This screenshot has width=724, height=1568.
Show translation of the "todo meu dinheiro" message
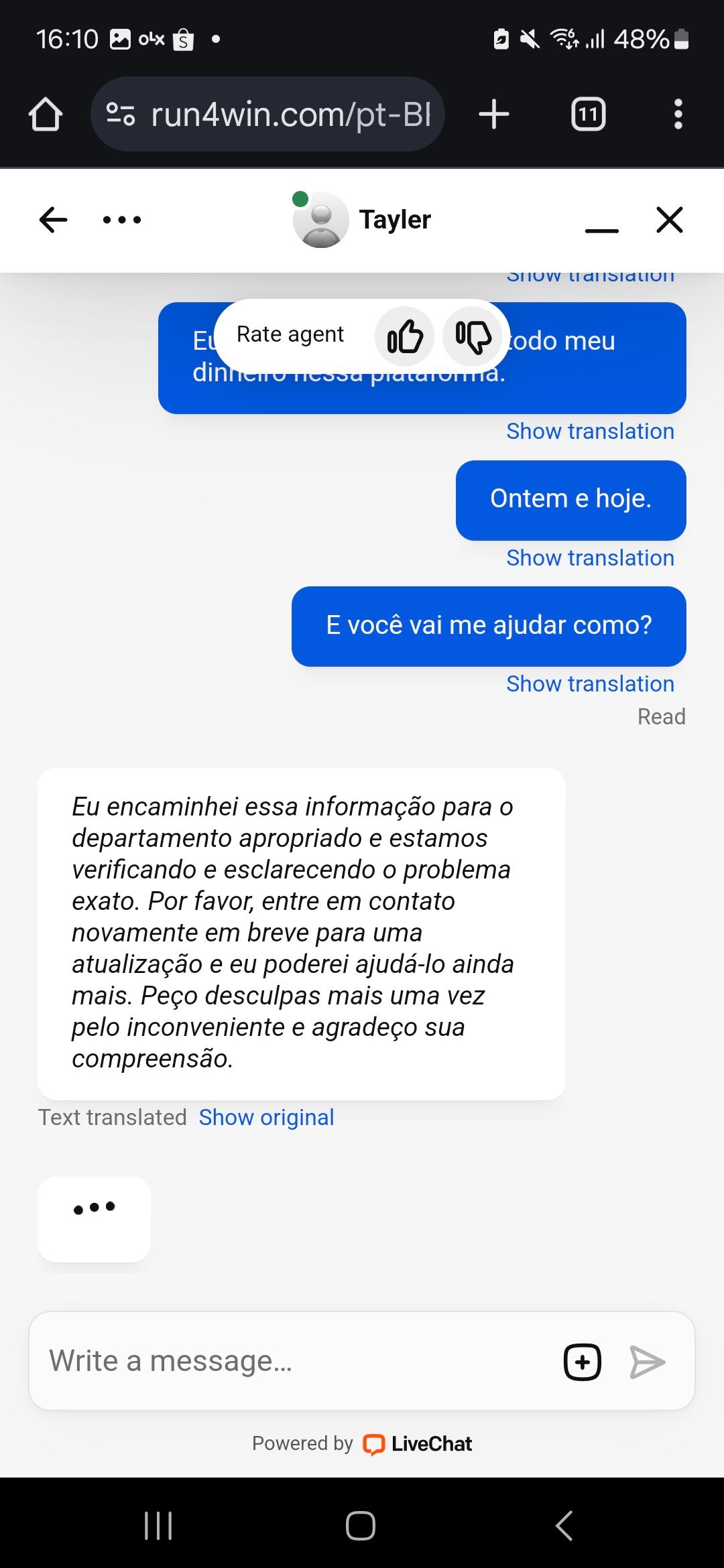tap(590, 432)
